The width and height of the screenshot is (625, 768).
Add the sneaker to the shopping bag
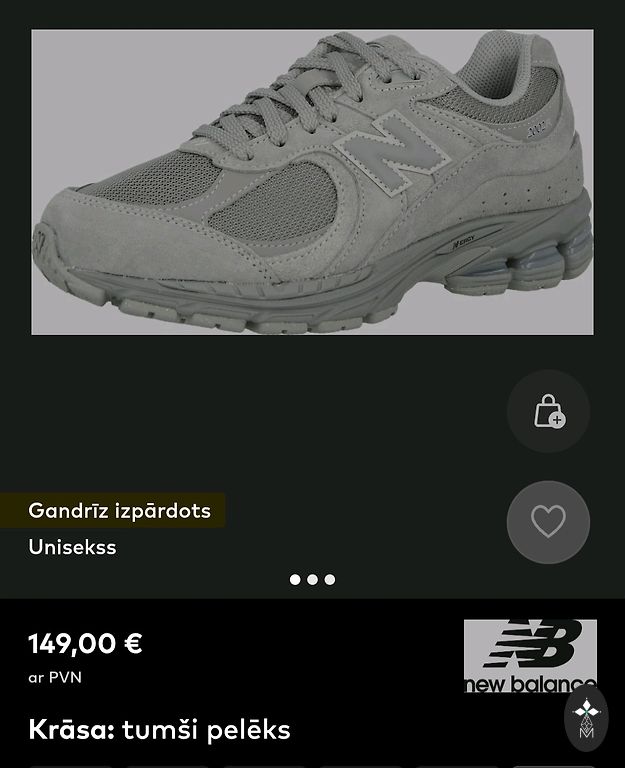548,411
